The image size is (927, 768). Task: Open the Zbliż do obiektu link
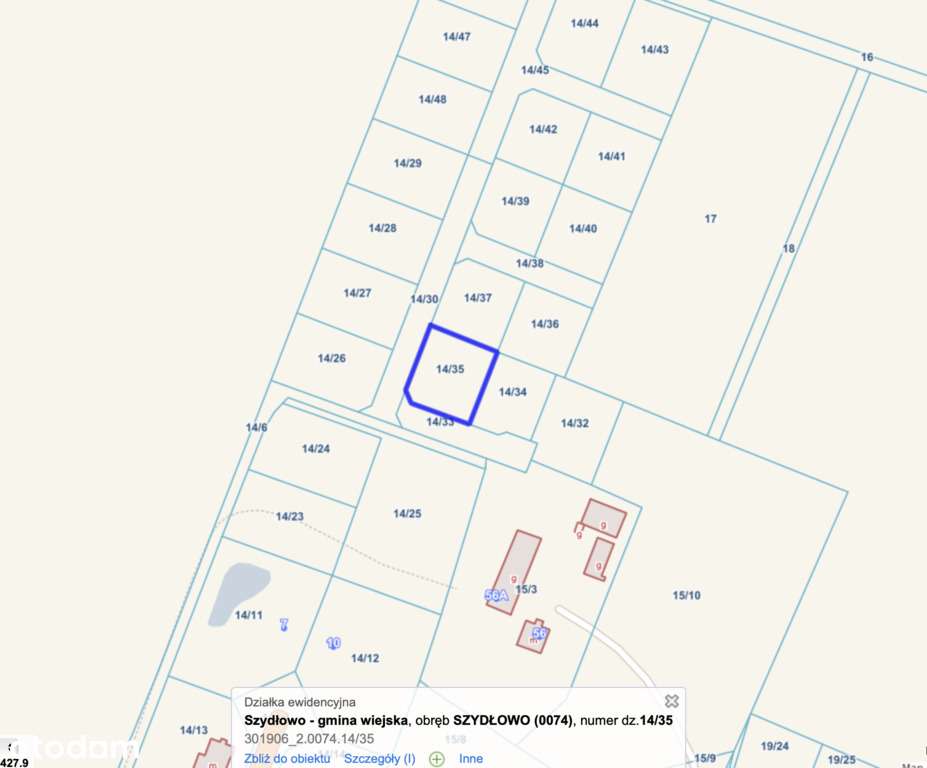[x=287, y=759]
